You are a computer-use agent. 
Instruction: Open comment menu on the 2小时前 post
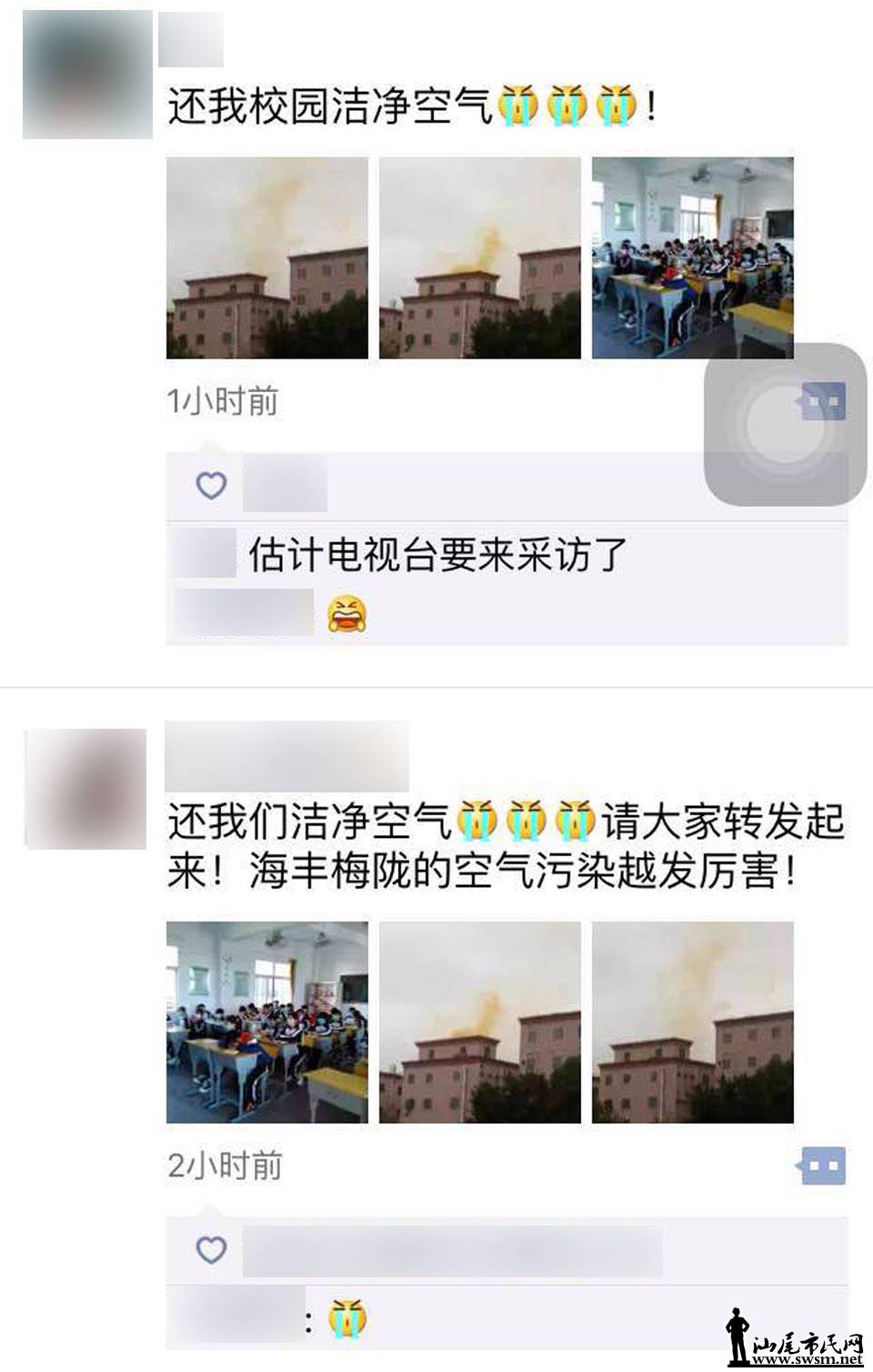click(x=824, y=1165)
